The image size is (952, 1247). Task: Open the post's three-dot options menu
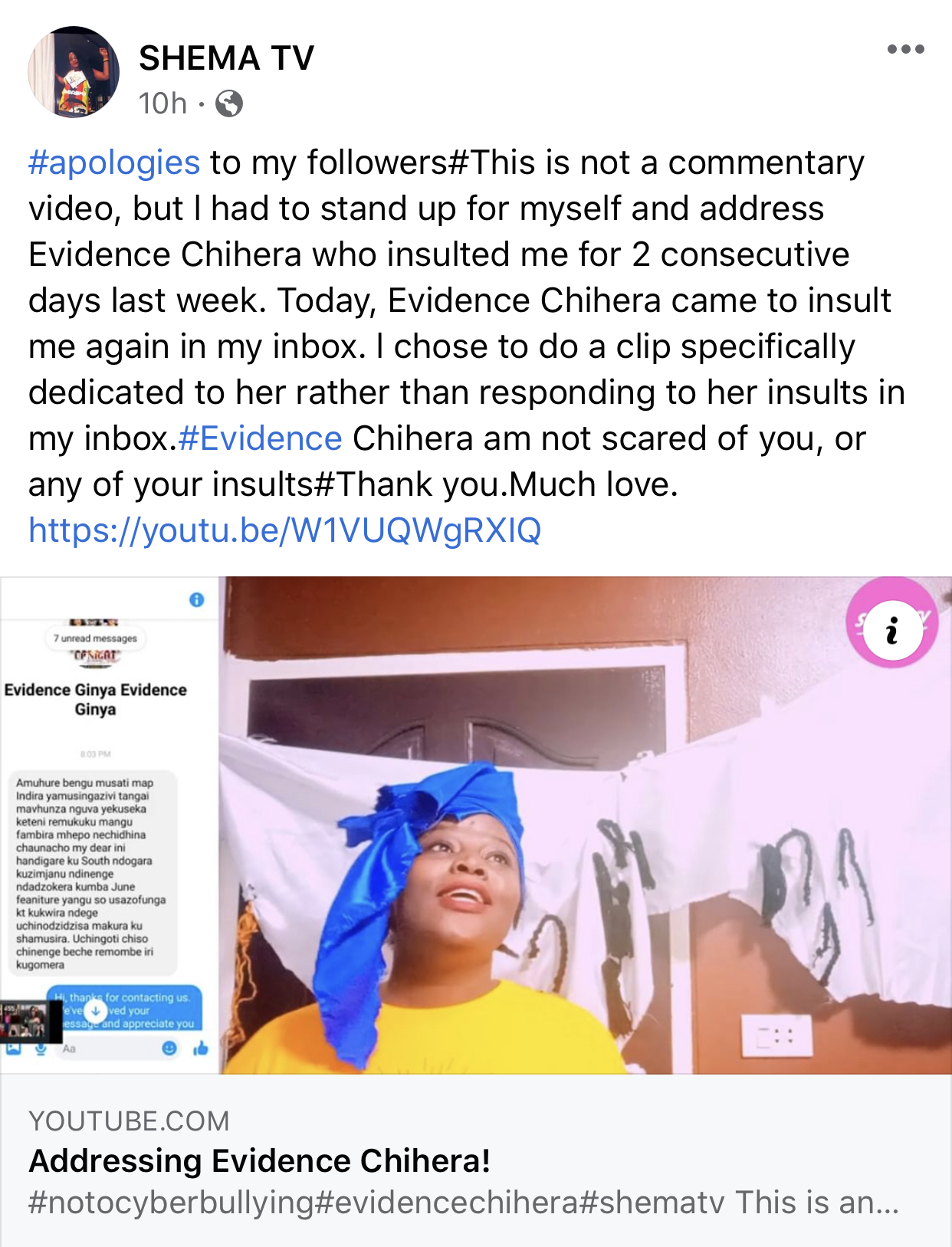(905, 50)
